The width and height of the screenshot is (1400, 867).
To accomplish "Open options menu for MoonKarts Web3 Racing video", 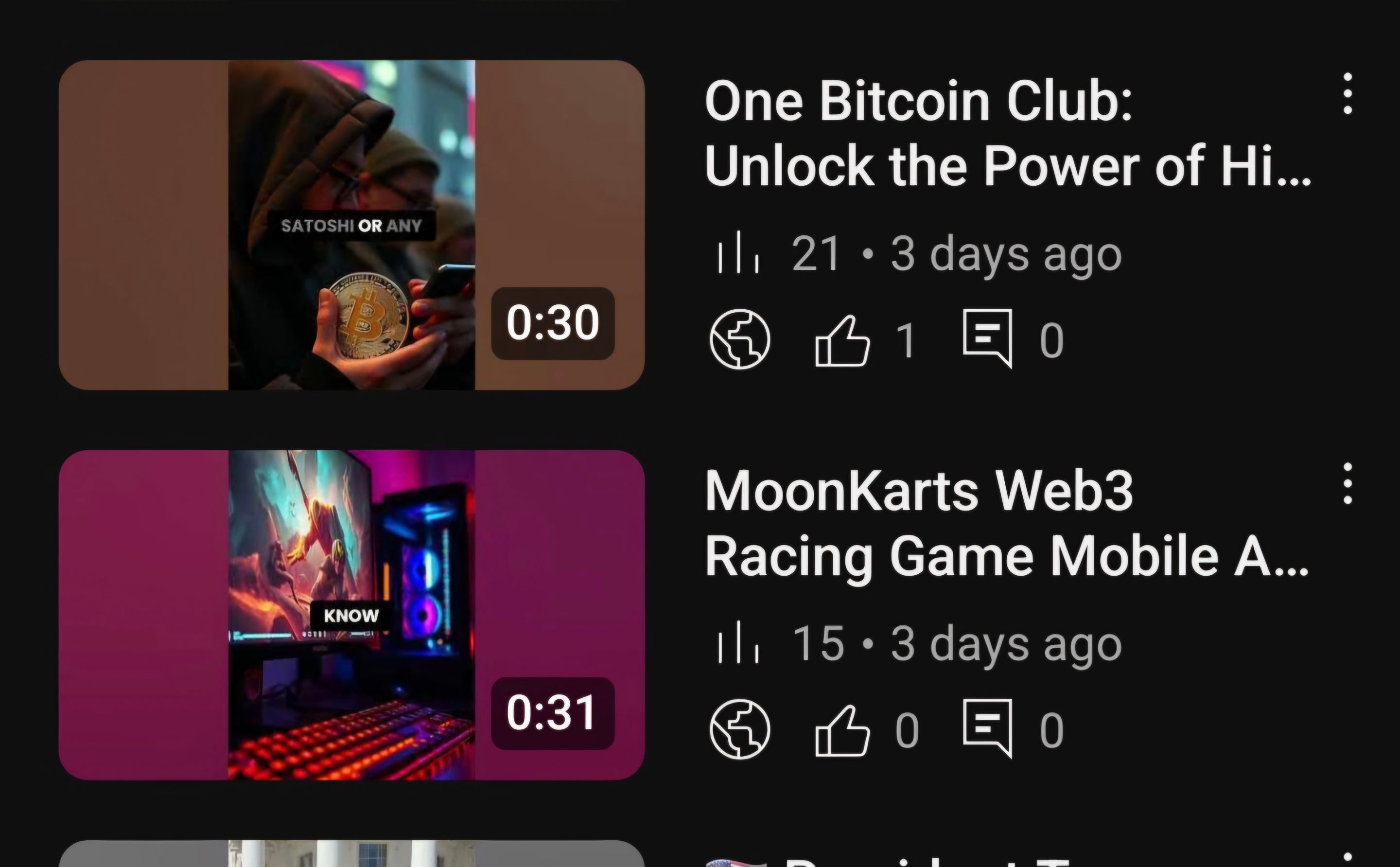I will [x=1347, y=483].
